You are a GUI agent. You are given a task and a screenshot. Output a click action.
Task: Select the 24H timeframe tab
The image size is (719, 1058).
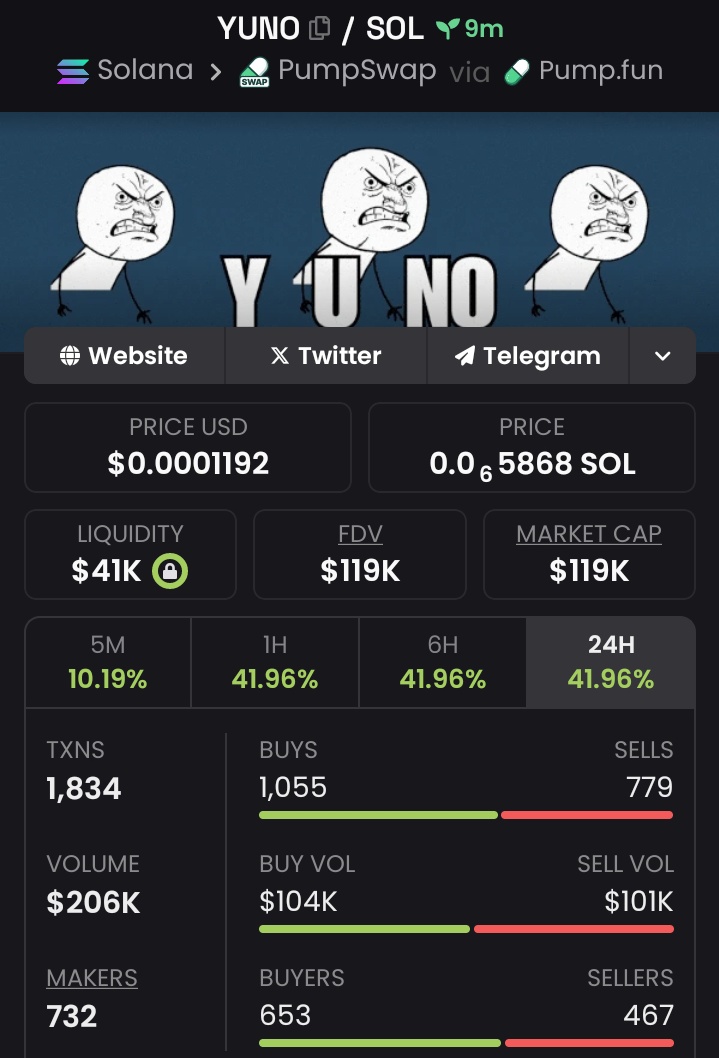pos(610,662)
